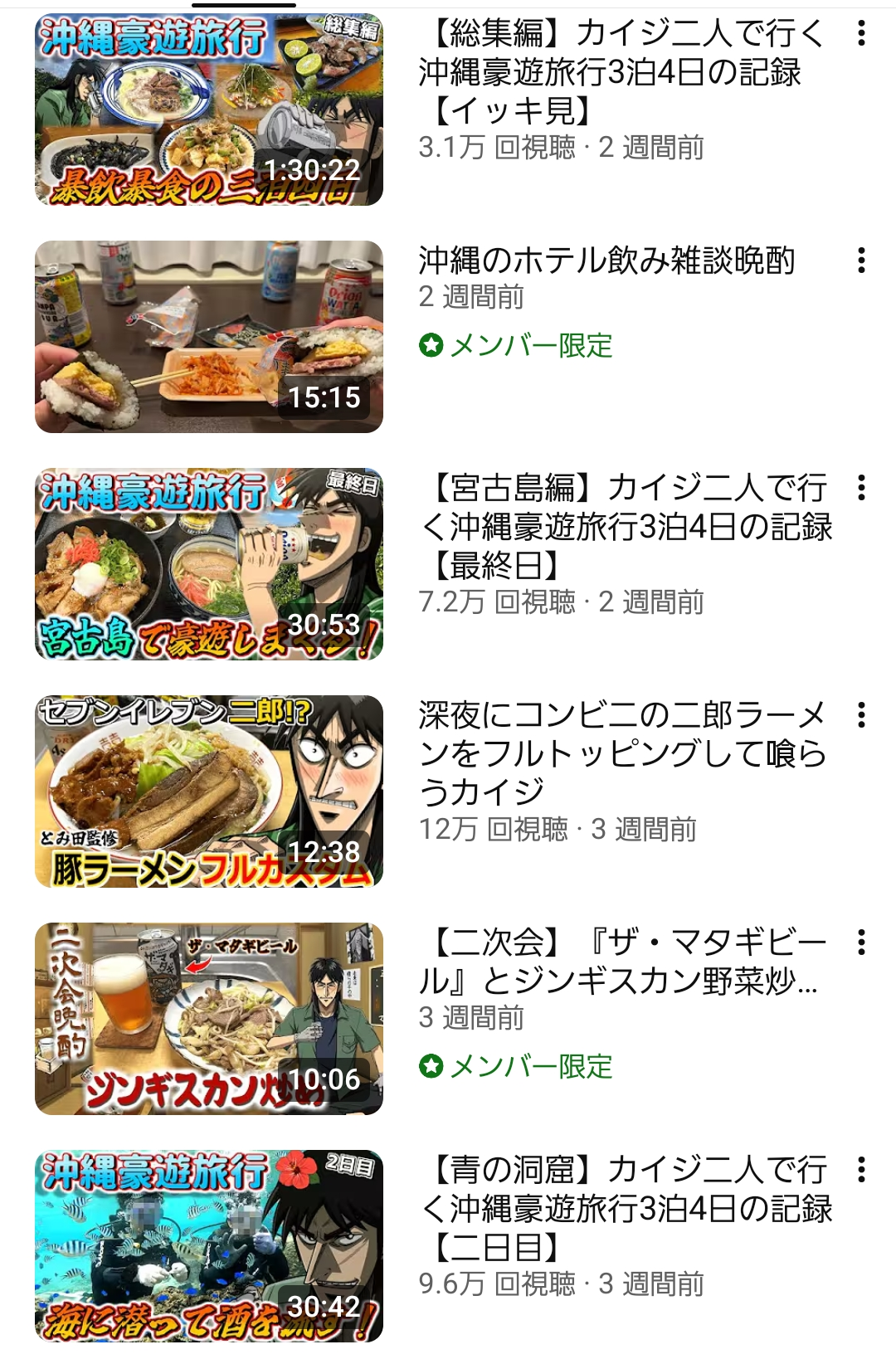Open overflow menu for 沖縄のホテル飲み雑談晩酌
Viewport: 896px width, 1359px height.
tap(862, 261)
